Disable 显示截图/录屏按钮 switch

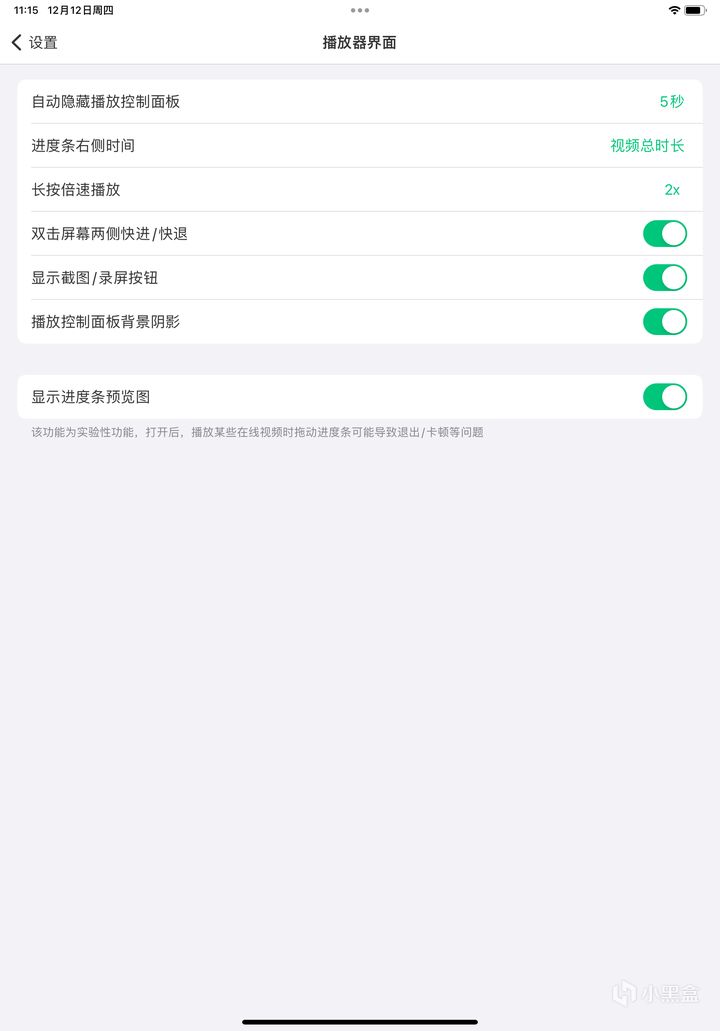[x=664, y=278]
